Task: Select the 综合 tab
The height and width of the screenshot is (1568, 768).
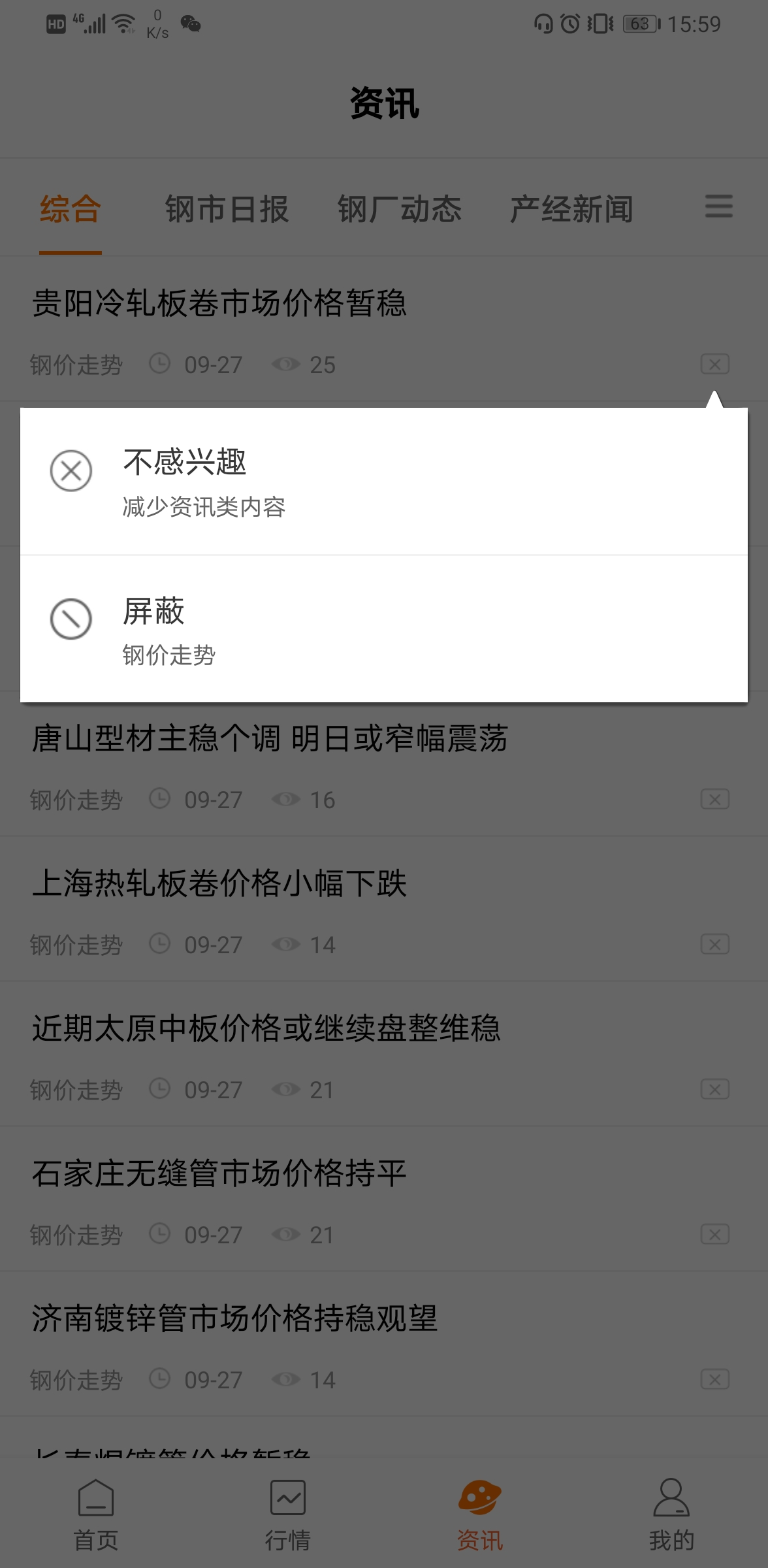Action: click(71, 210)
